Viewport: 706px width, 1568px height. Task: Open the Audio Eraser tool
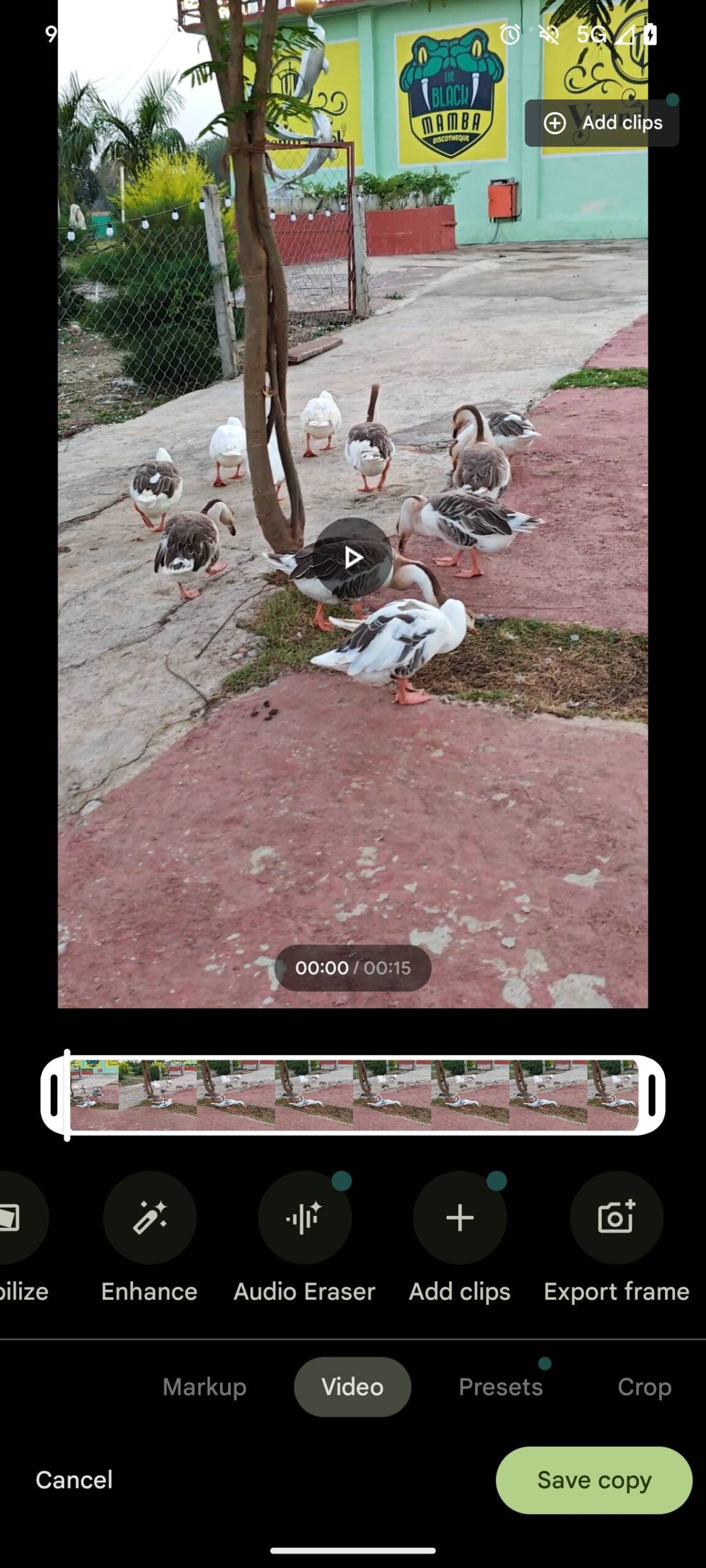tap(305, 1218)
